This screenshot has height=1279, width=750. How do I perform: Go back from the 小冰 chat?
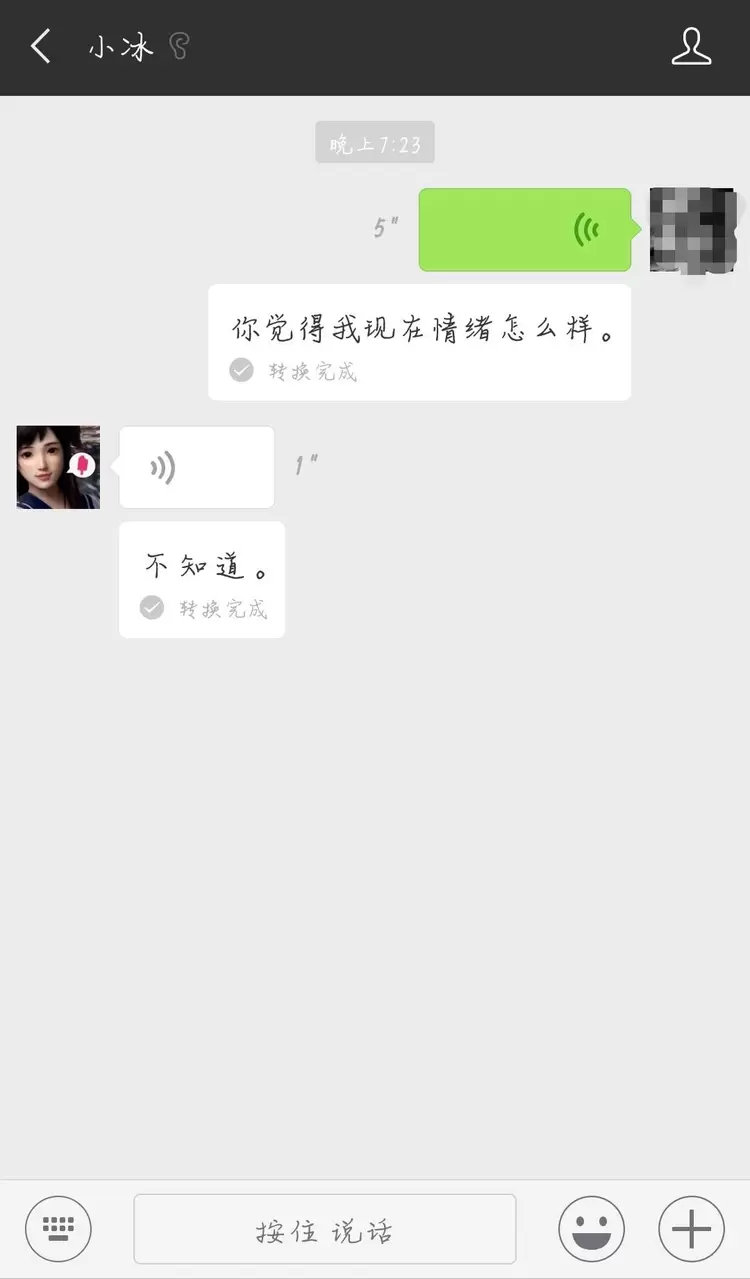(40, 47)
